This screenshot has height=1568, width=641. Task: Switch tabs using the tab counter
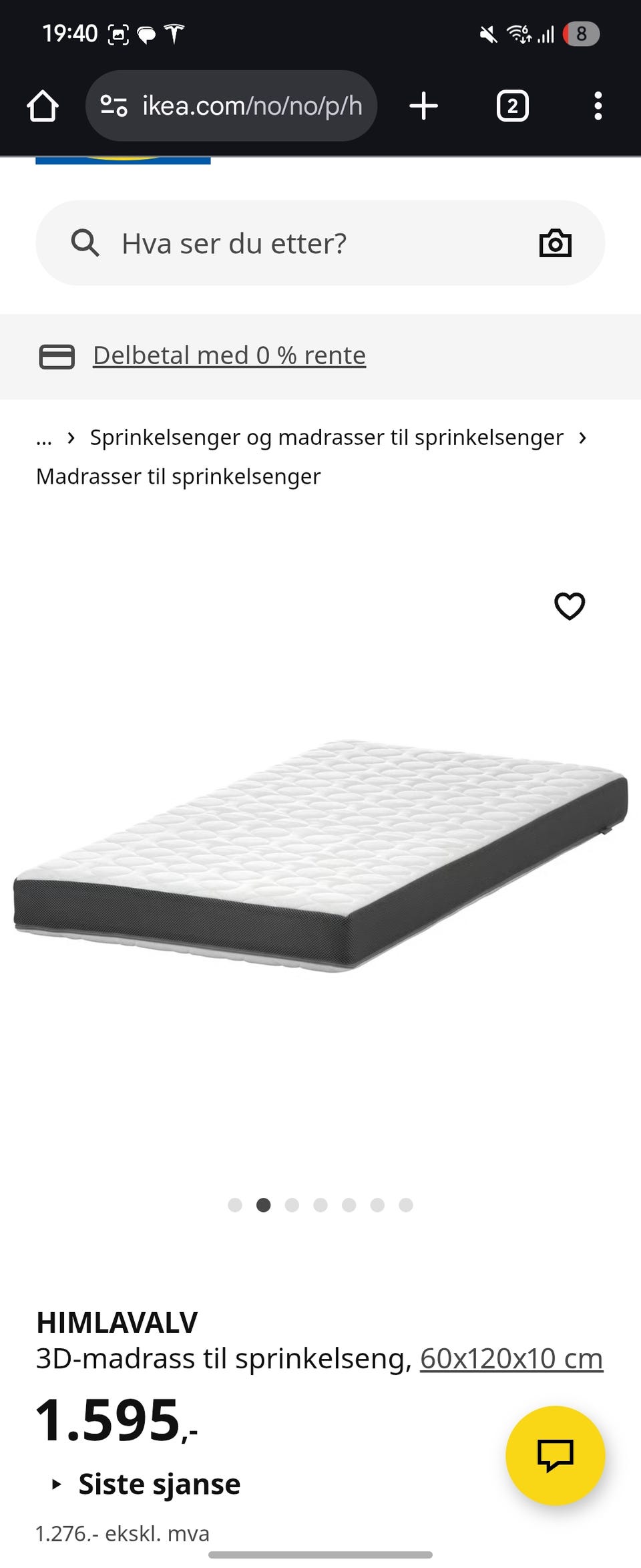[x=512, y=105]
